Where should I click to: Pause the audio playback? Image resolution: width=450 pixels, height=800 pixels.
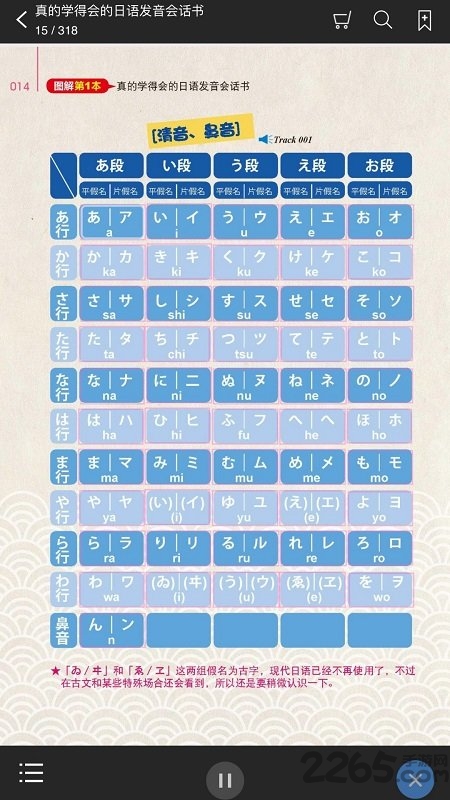pyautogui.click(x=225, y=780)
